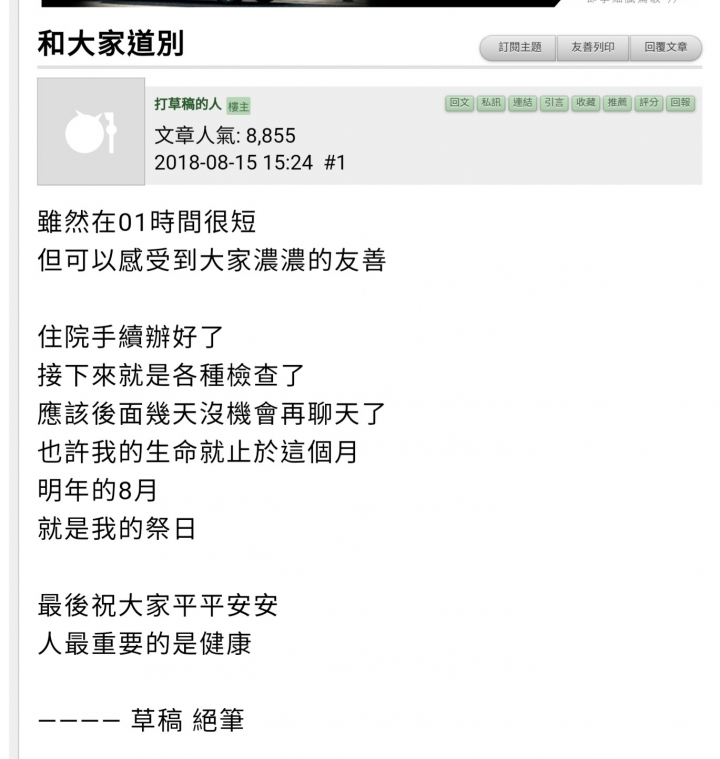Image resolution: width=720 pixels, height=759 pixels.
Task: Tap the small 回文 button
Action: pos(460,102)
